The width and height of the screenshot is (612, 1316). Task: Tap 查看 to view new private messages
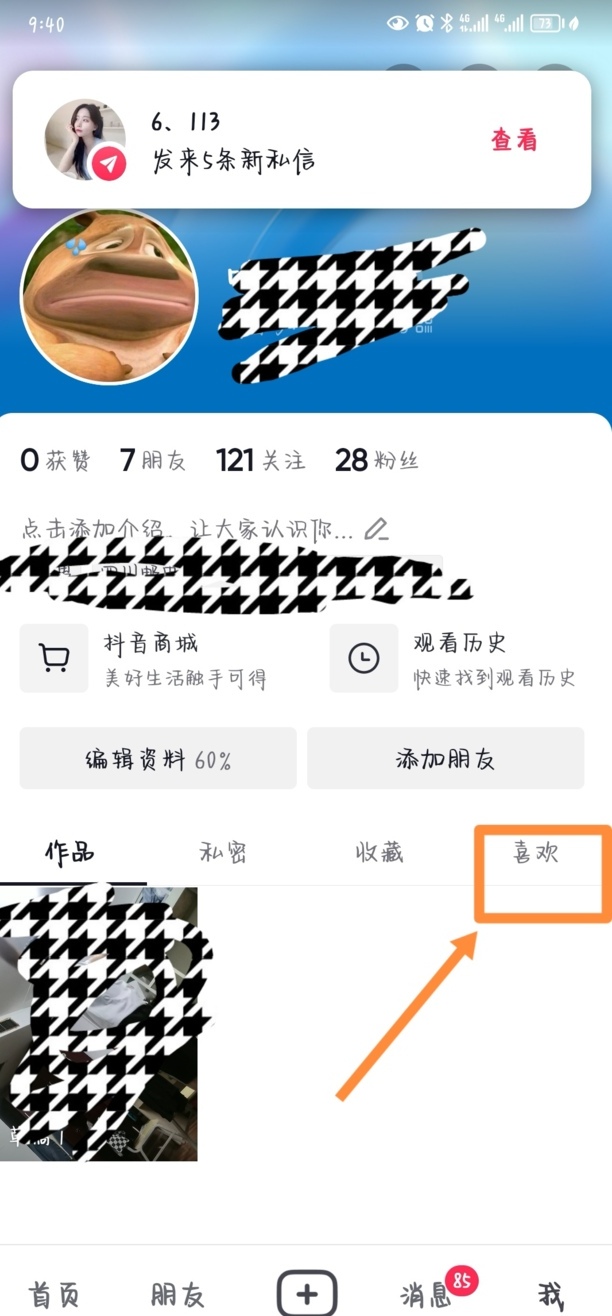pyautogui.click(x=514, y=141)
